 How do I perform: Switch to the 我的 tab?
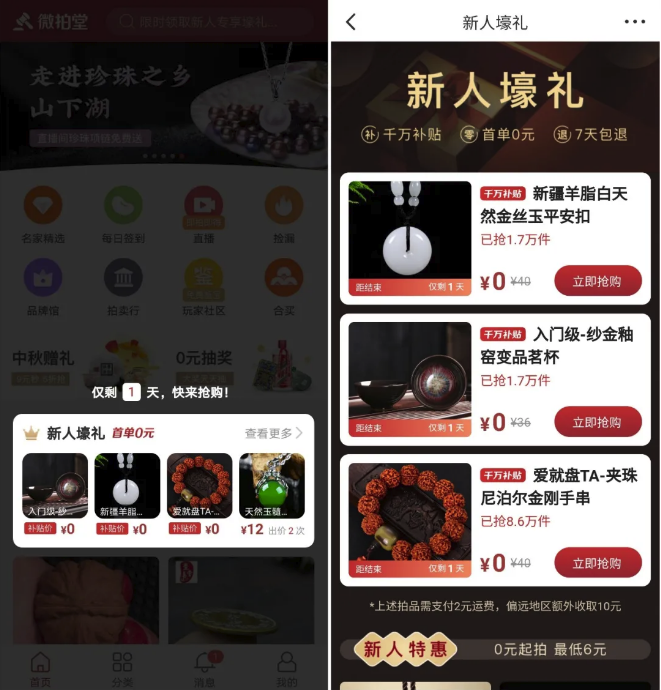tap(286, 667)
